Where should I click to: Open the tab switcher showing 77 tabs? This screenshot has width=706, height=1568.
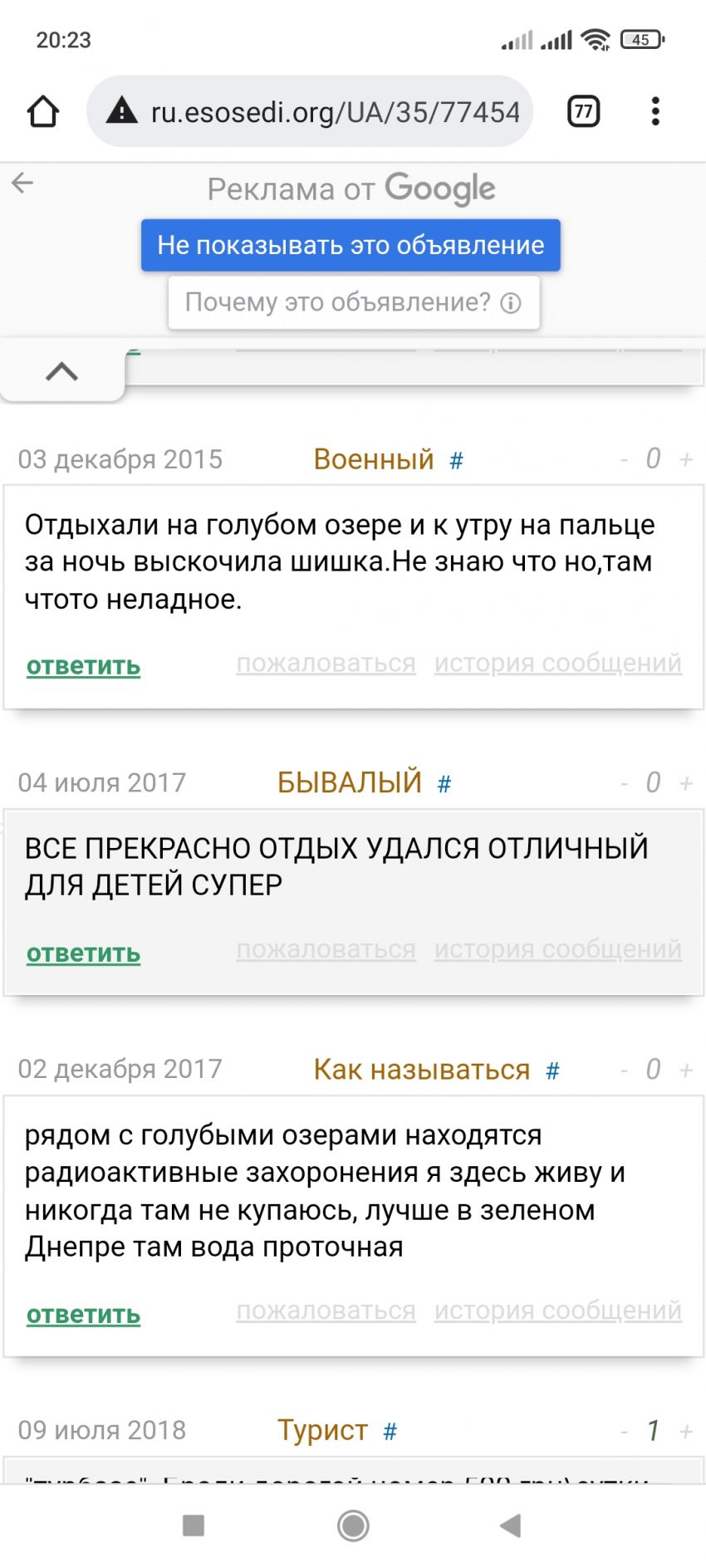tap(584, 111)
